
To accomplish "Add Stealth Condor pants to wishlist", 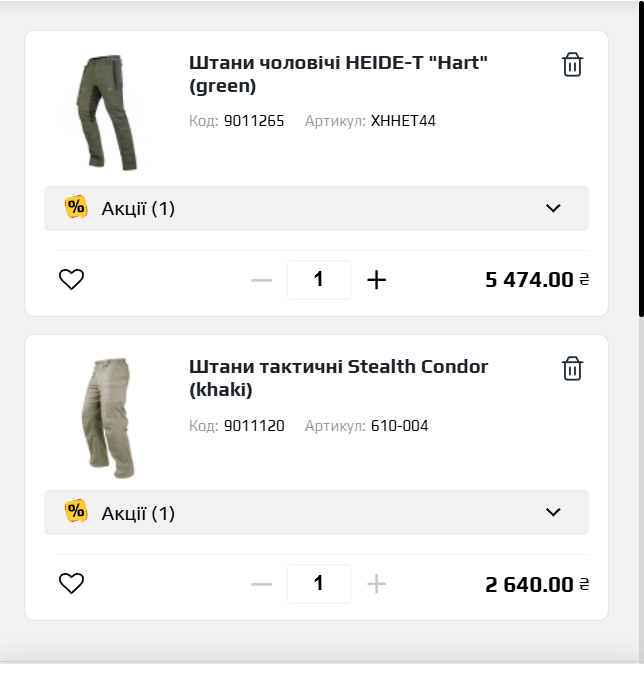I will pyautogui.click(x=71, y=584).
